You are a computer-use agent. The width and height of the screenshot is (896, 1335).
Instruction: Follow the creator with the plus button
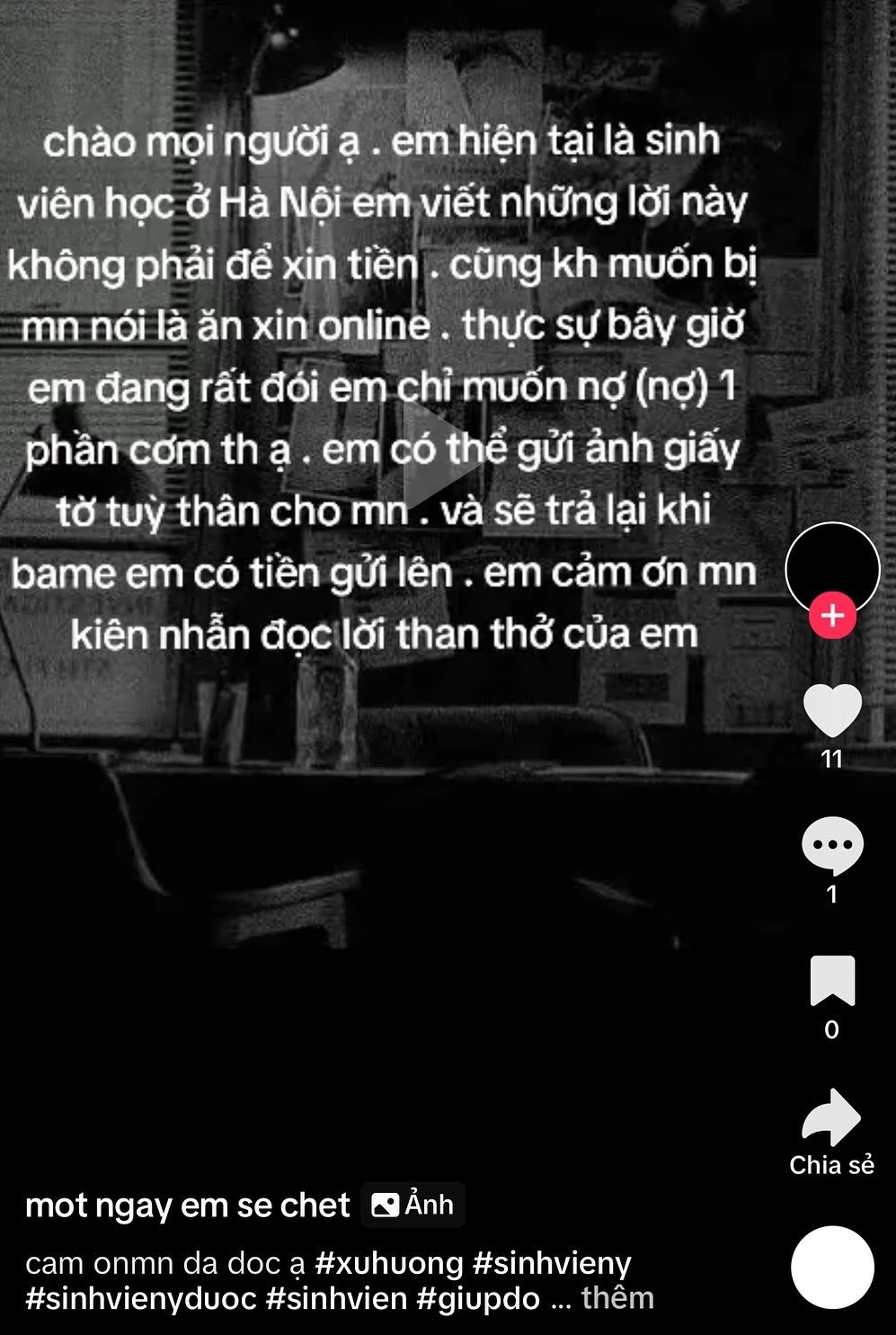click(832, 616)
